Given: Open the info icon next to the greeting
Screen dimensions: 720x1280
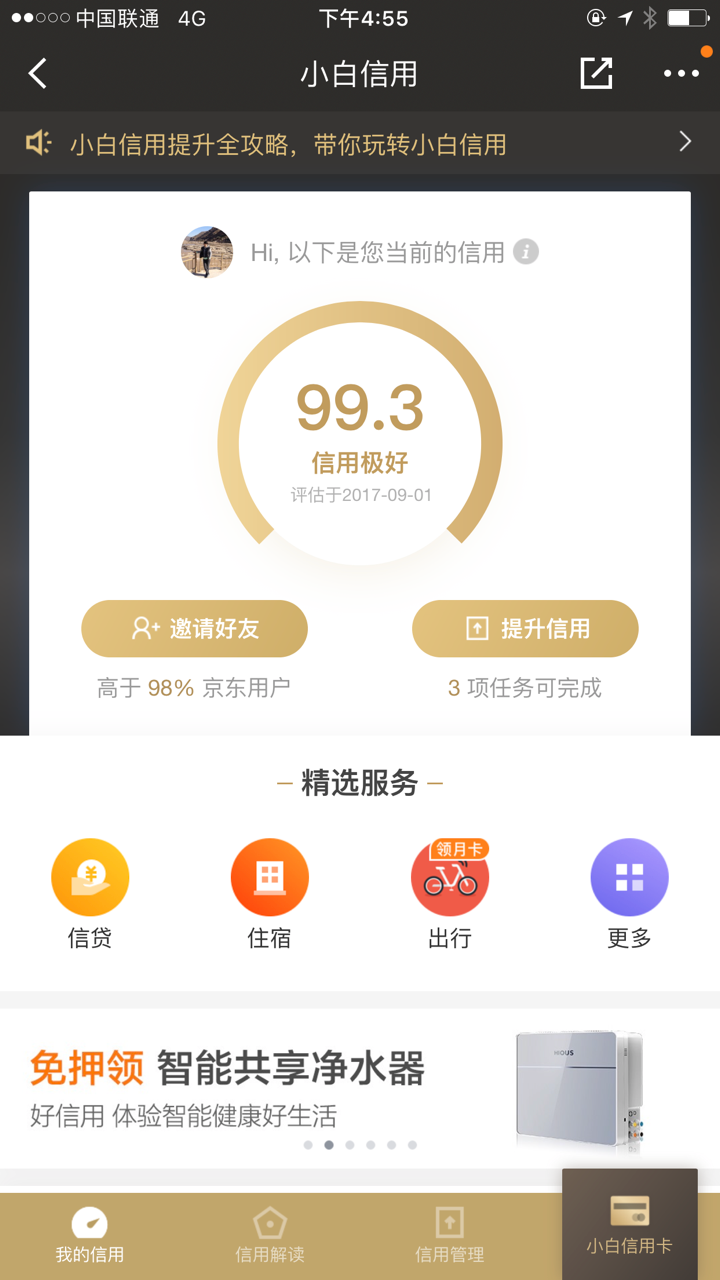Looking at the screenshot, I should click(x=527, y=252).
